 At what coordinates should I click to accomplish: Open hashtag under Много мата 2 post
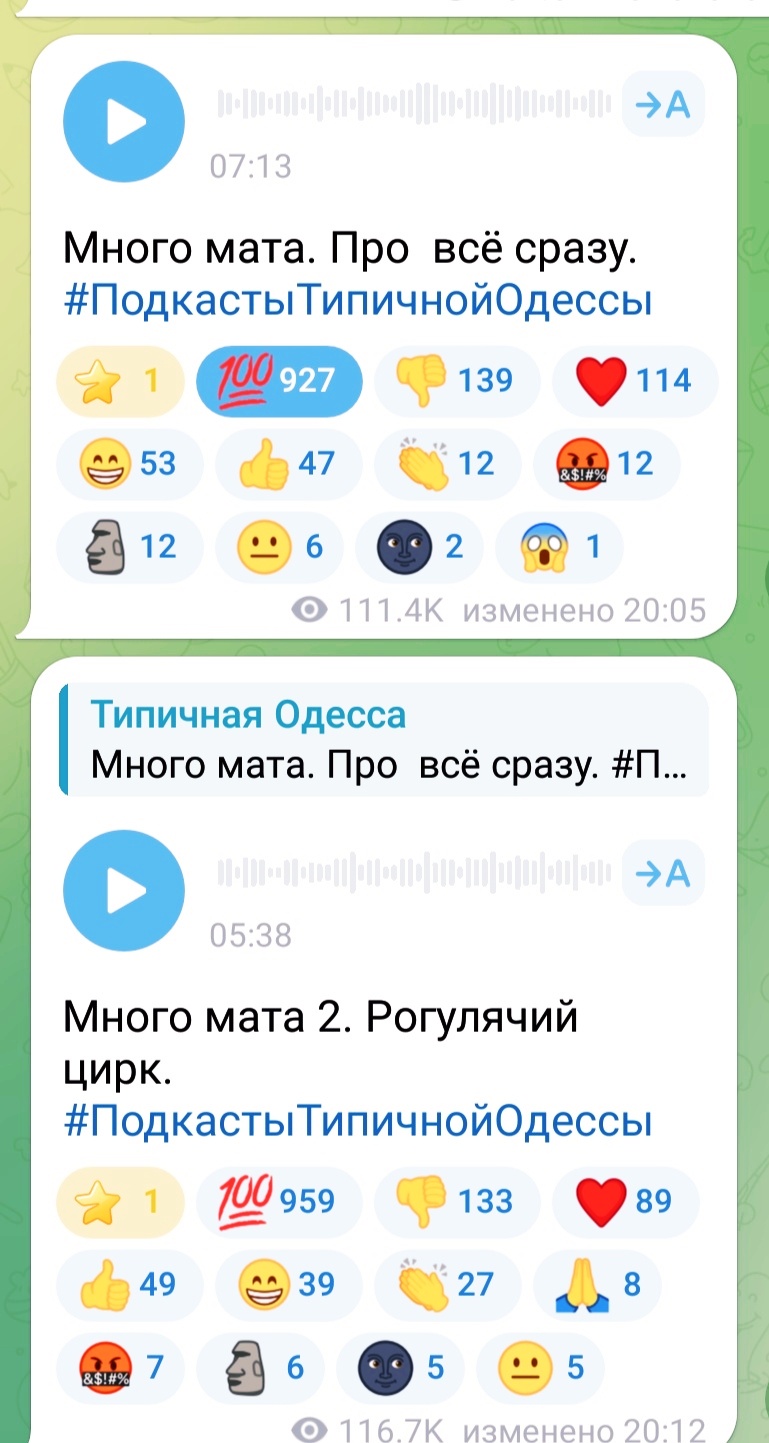[357, 1121]
